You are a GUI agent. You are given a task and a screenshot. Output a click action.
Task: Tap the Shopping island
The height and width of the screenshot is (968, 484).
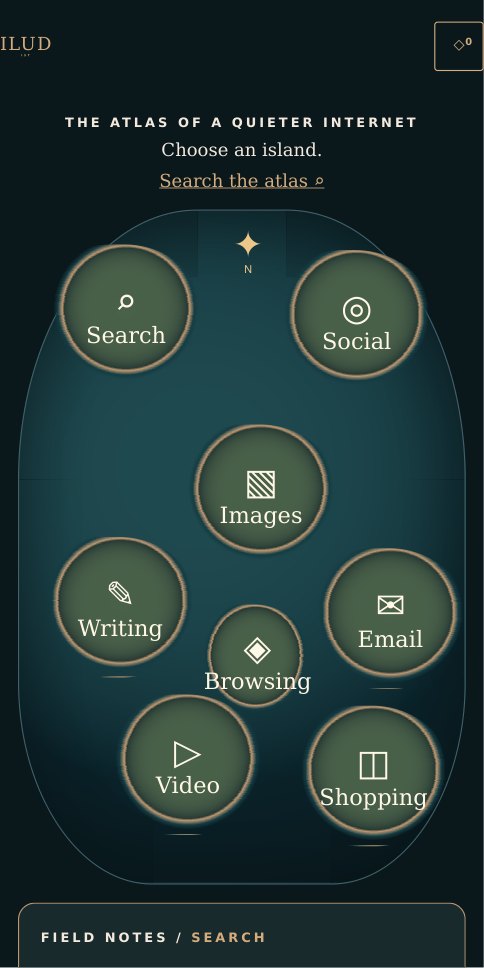point(373,770)
